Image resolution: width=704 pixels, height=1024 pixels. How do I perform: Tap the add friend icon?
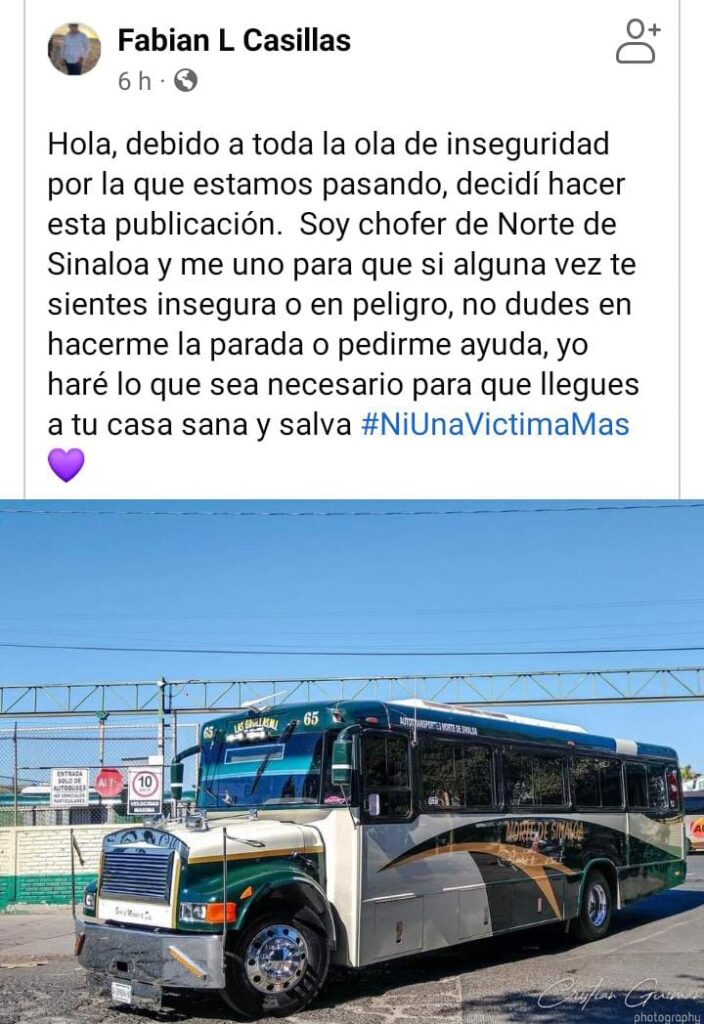point(637,41)
